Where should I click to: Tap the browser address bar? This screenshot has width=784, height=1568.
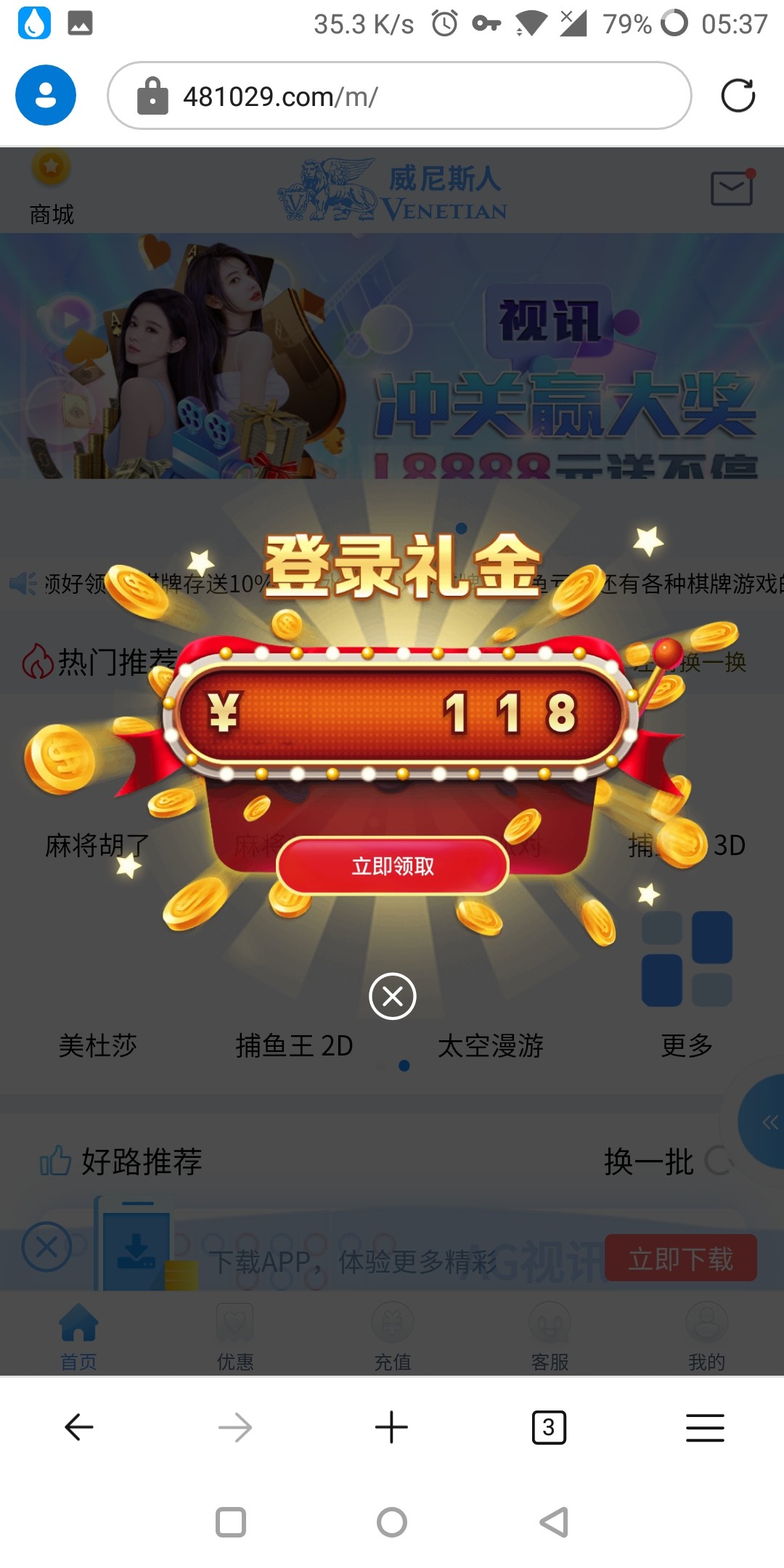click(x=399, y=96)
